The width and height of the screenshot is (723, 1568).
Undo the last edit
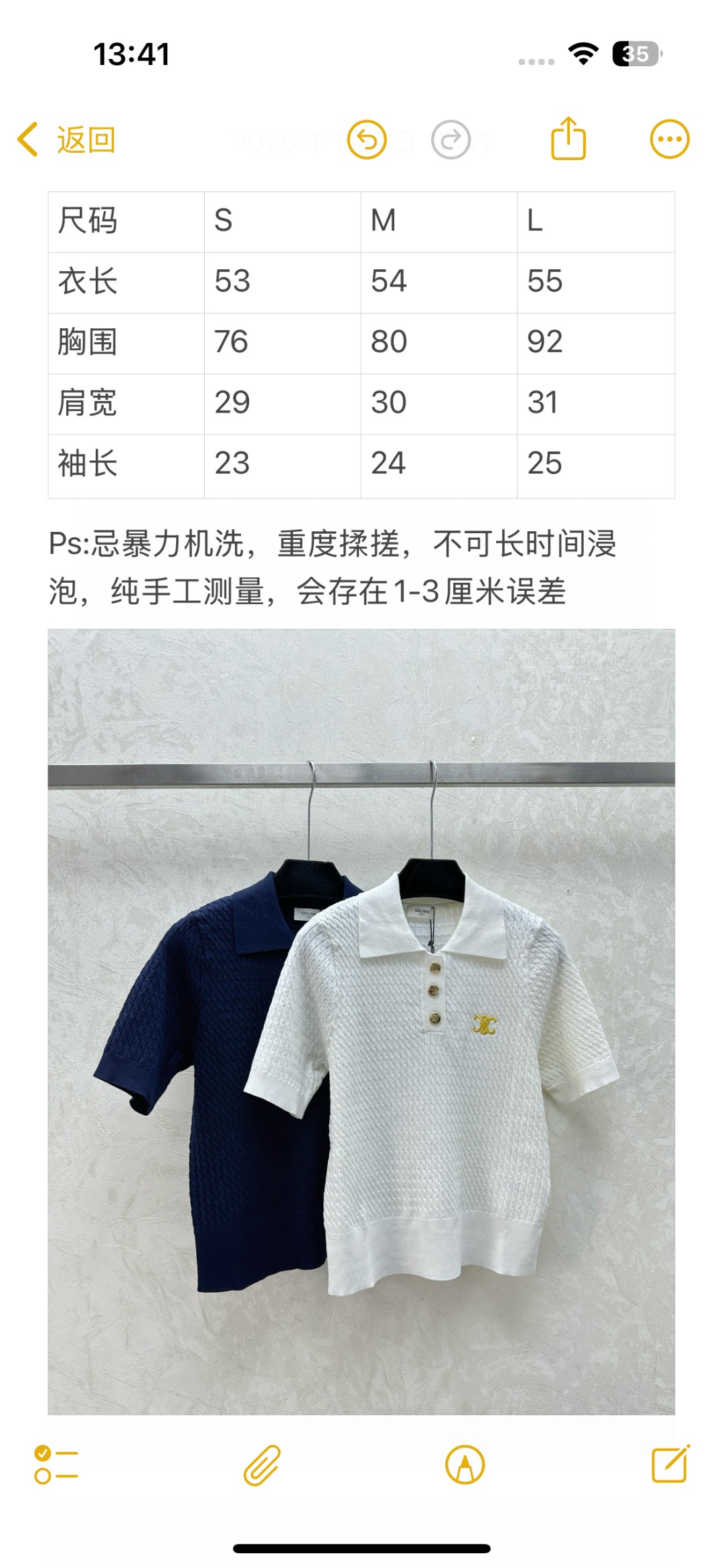point(367,140)
